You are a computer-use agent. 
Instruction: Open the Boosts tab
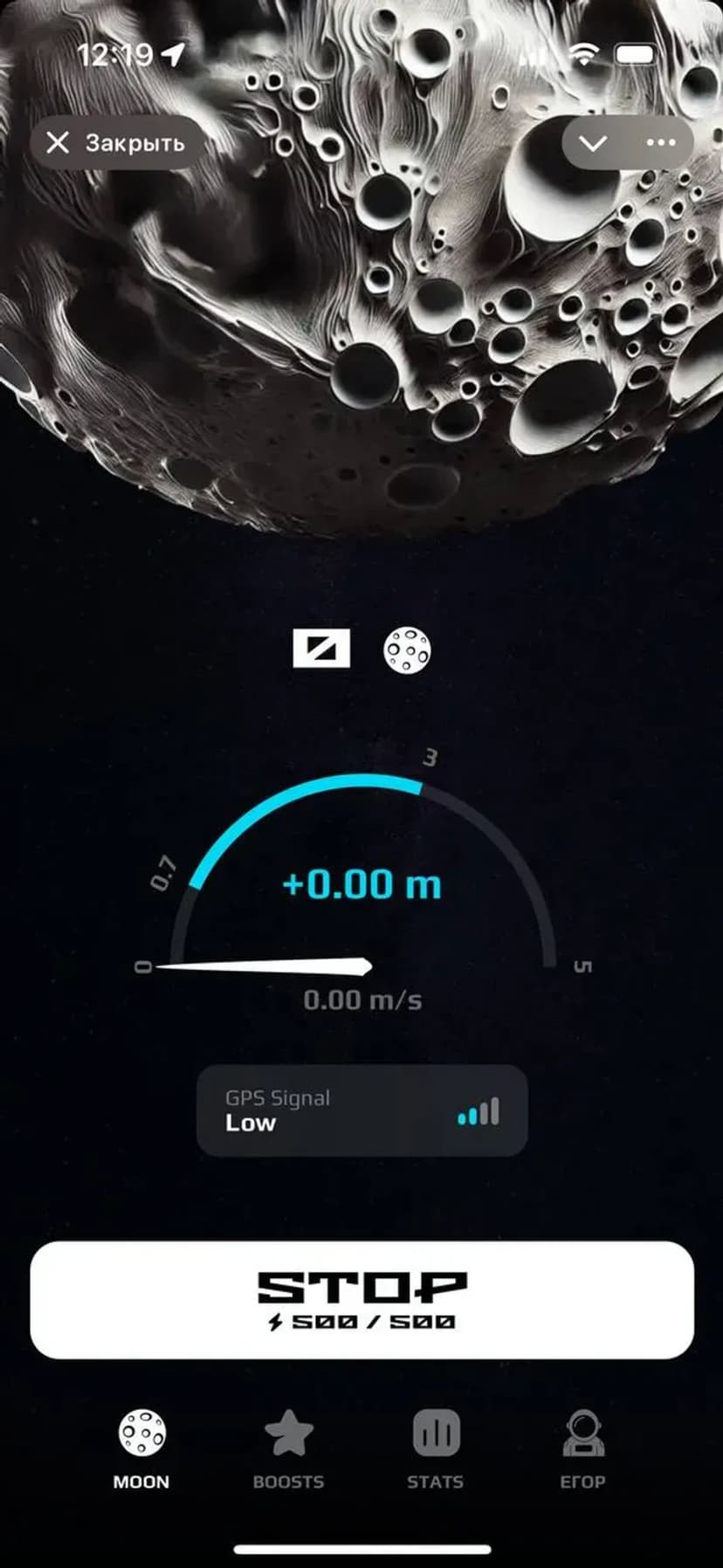click(288, 1449)
